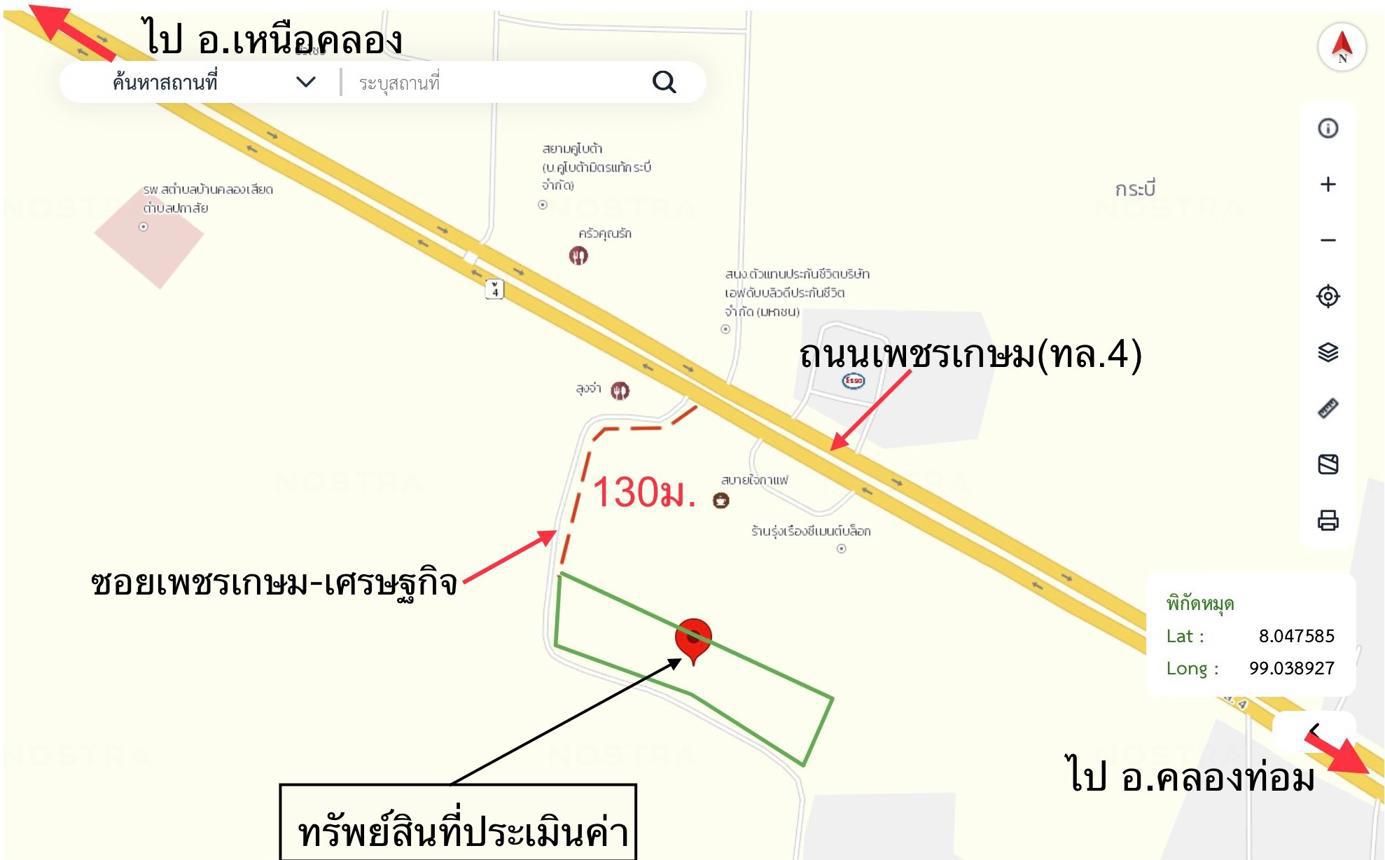Open the map layers selector
Image resolution: width=1385 pixels, height=860 pixels.
1328,352
